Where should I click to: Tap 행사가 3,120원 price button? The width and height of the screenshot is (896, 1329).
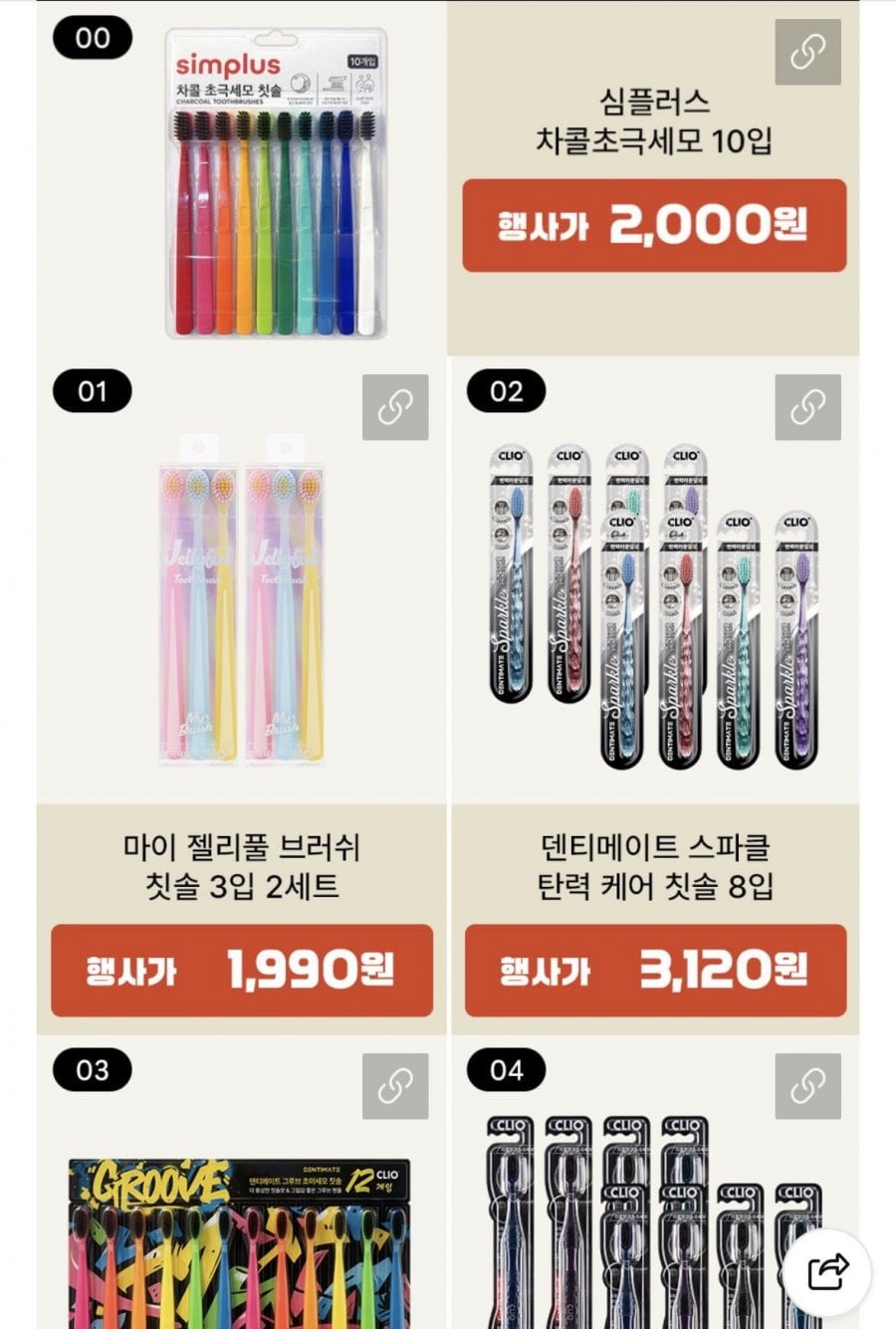pyautogui.click(x=655, y=971)
